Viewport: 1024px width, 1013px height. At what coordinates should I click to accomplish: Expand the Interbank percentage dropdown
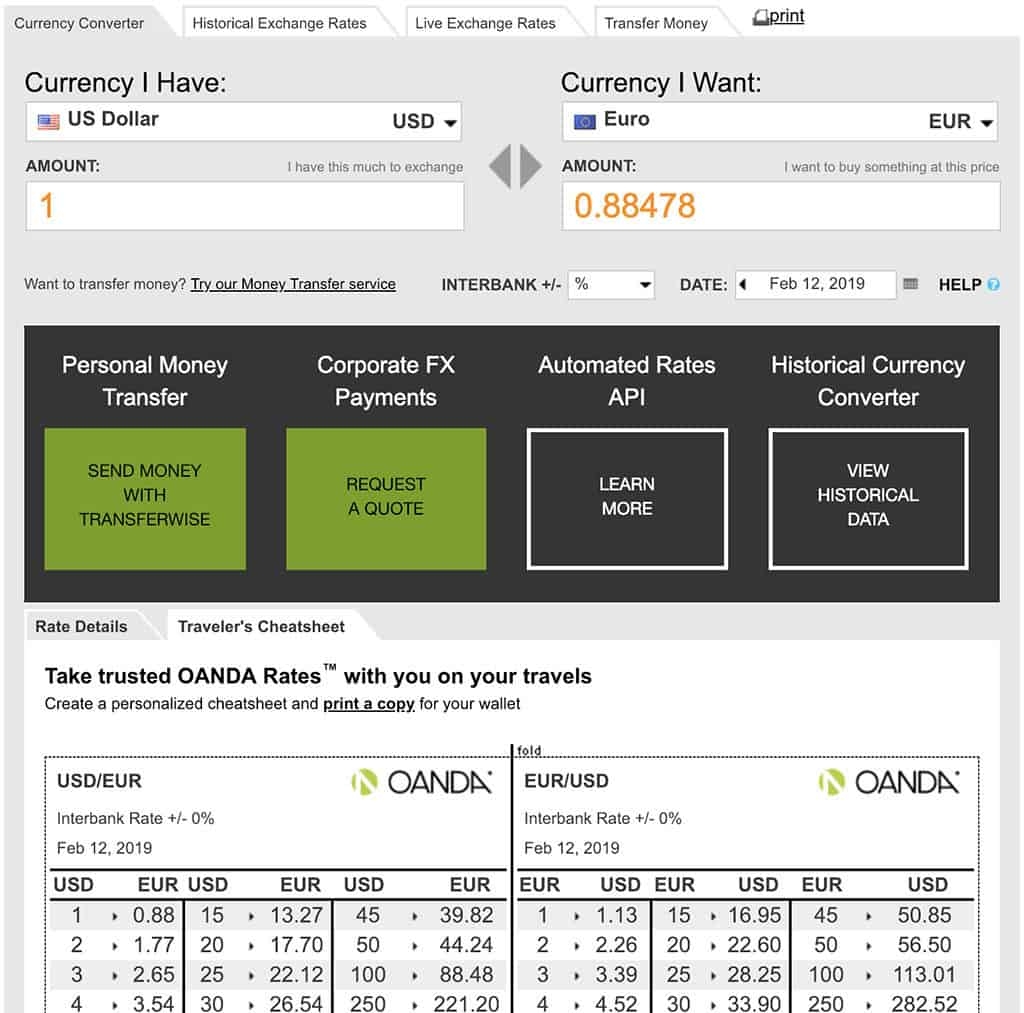610,284
